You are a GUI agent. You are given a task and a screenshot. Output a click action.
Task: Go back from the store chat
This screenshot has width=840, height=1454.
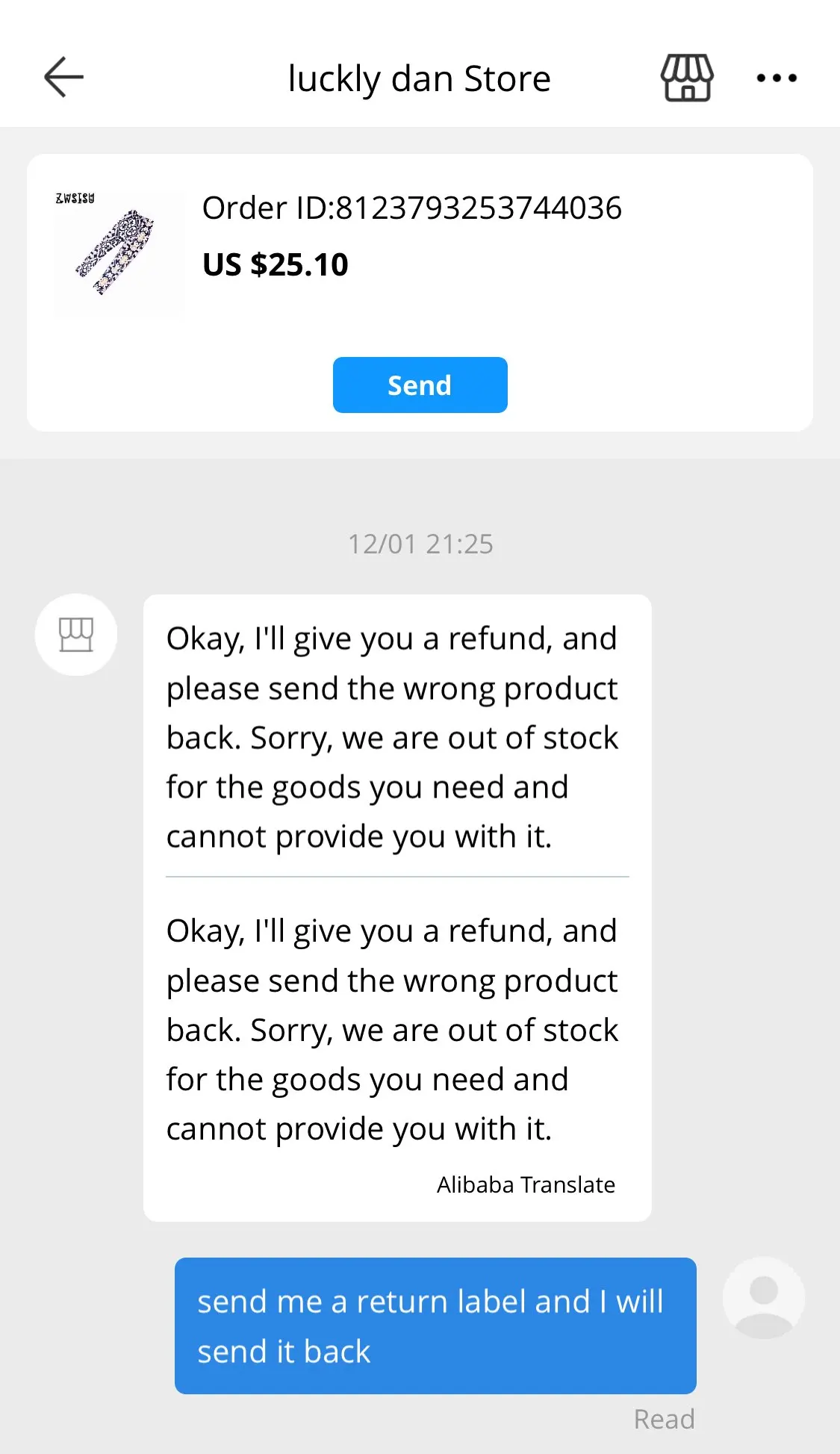coord(63,77)
